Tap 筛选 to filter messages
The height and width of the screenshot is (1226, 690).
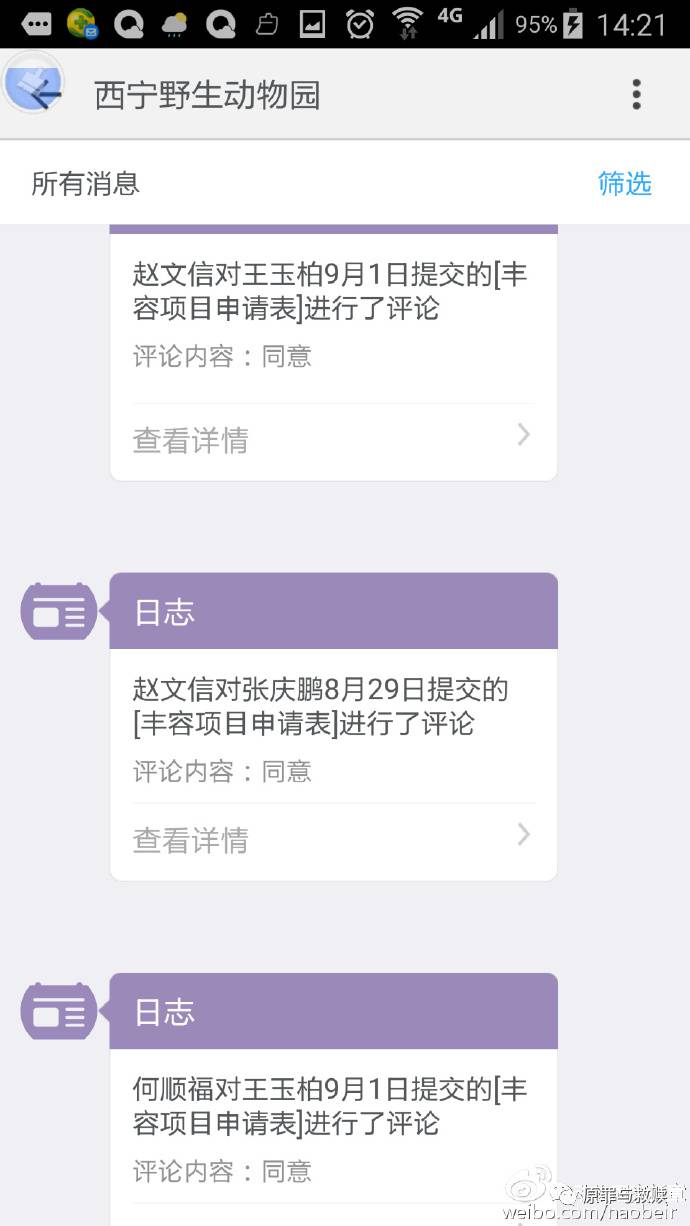tap(624, 183)
